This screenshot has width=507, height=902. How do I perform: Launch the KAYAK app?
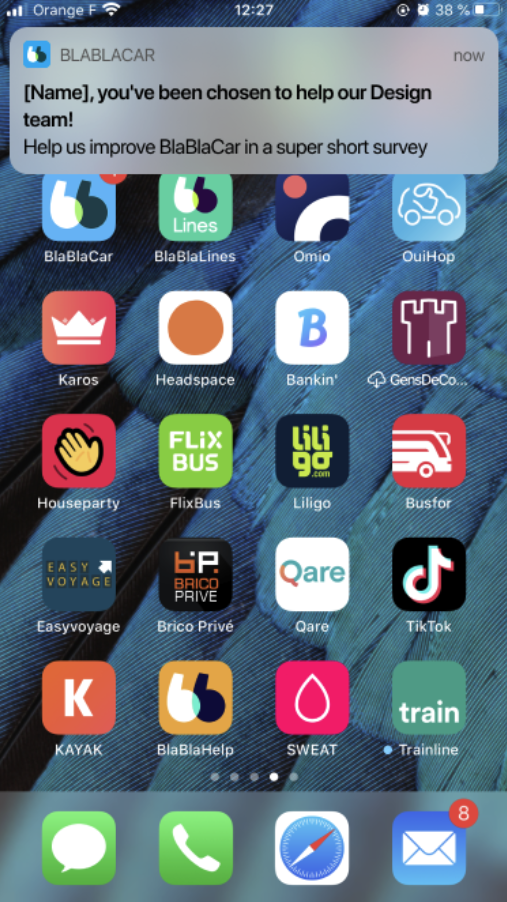[x=79, y=697]
